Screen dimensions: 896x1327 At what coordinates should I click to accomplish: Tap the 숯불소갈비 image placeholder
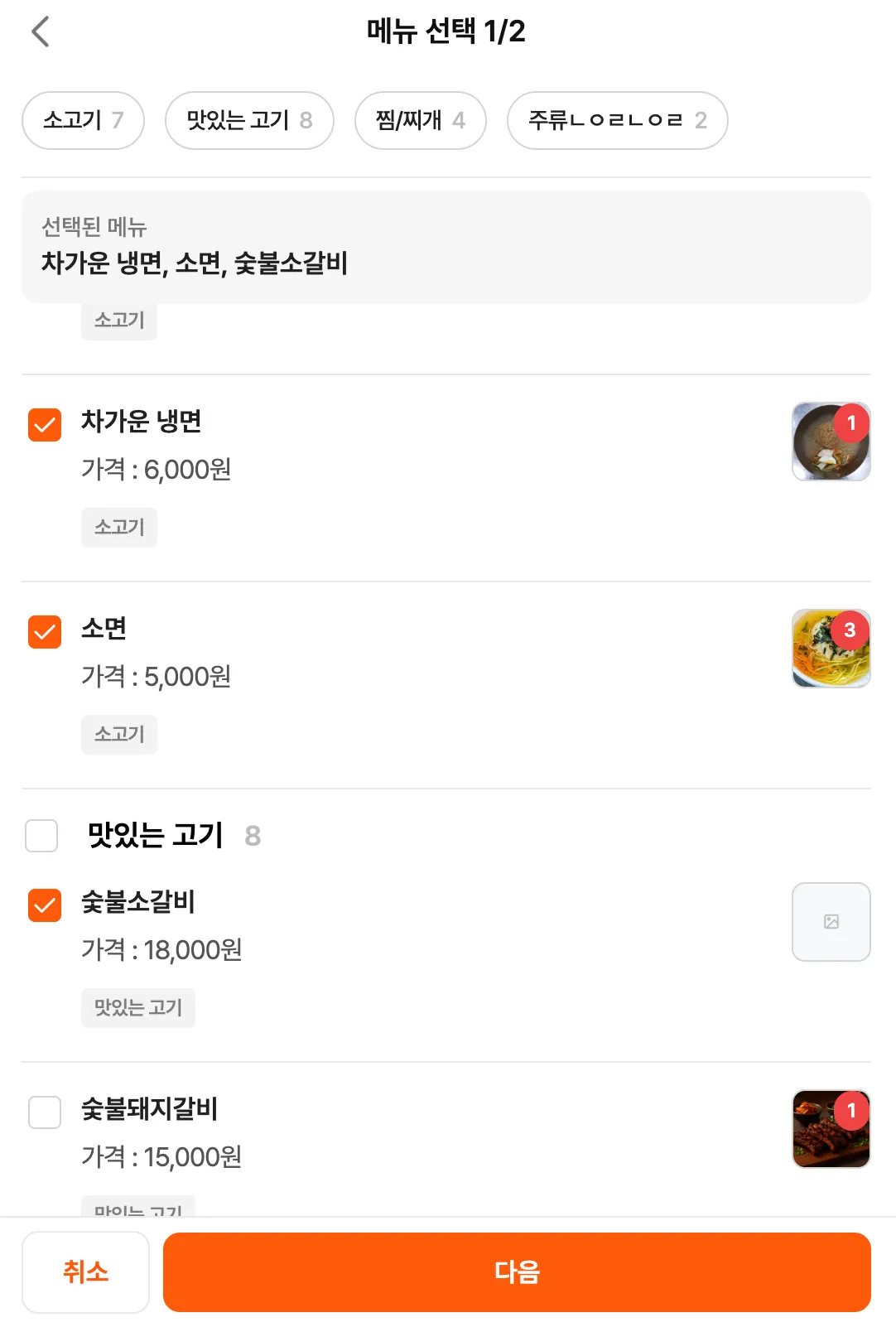pos(831,922)
